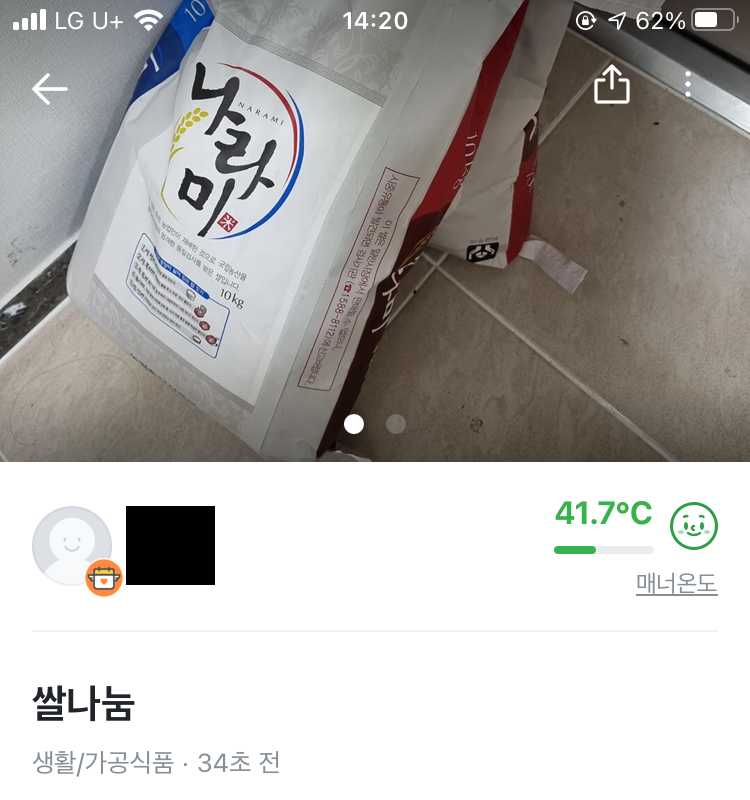Open the 매너온도 link
Screen dimensions: 750x800
coord(676,584)
